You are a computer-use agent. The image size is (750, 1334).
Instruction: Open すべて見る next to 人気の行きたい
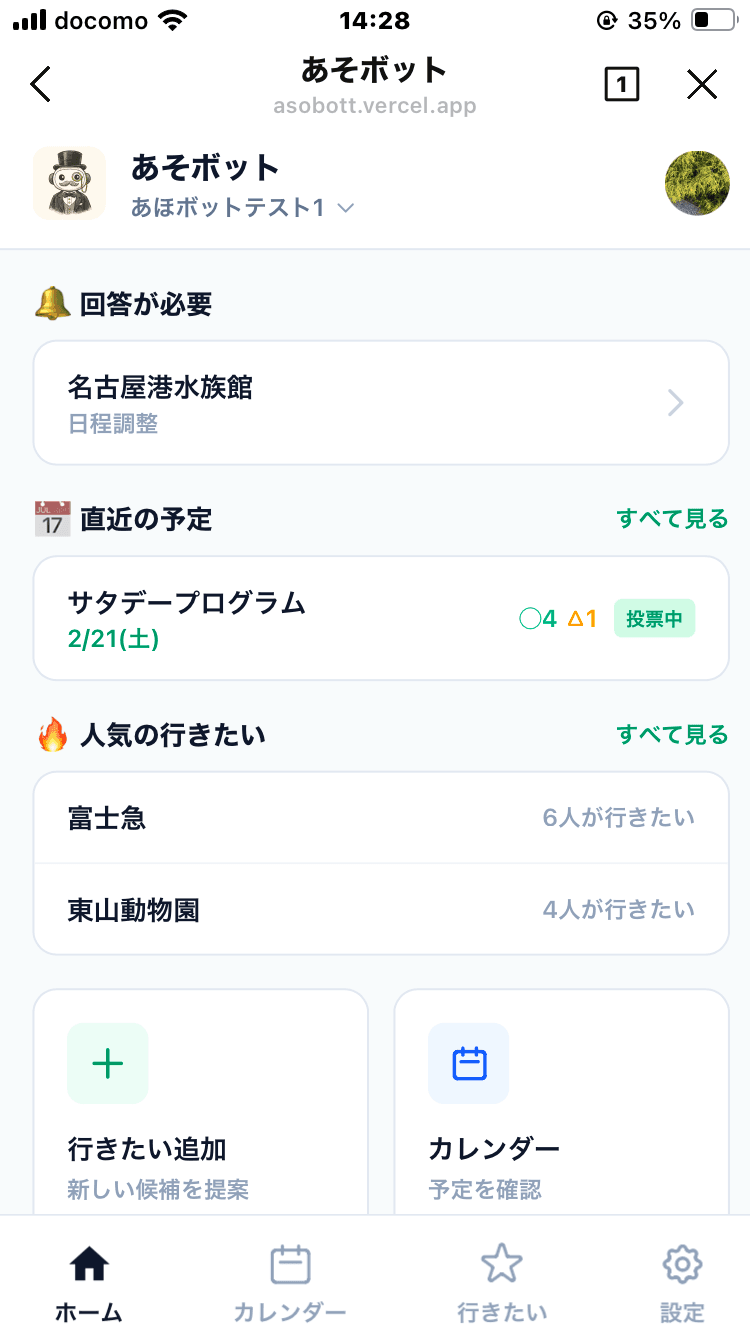point(673,734)
